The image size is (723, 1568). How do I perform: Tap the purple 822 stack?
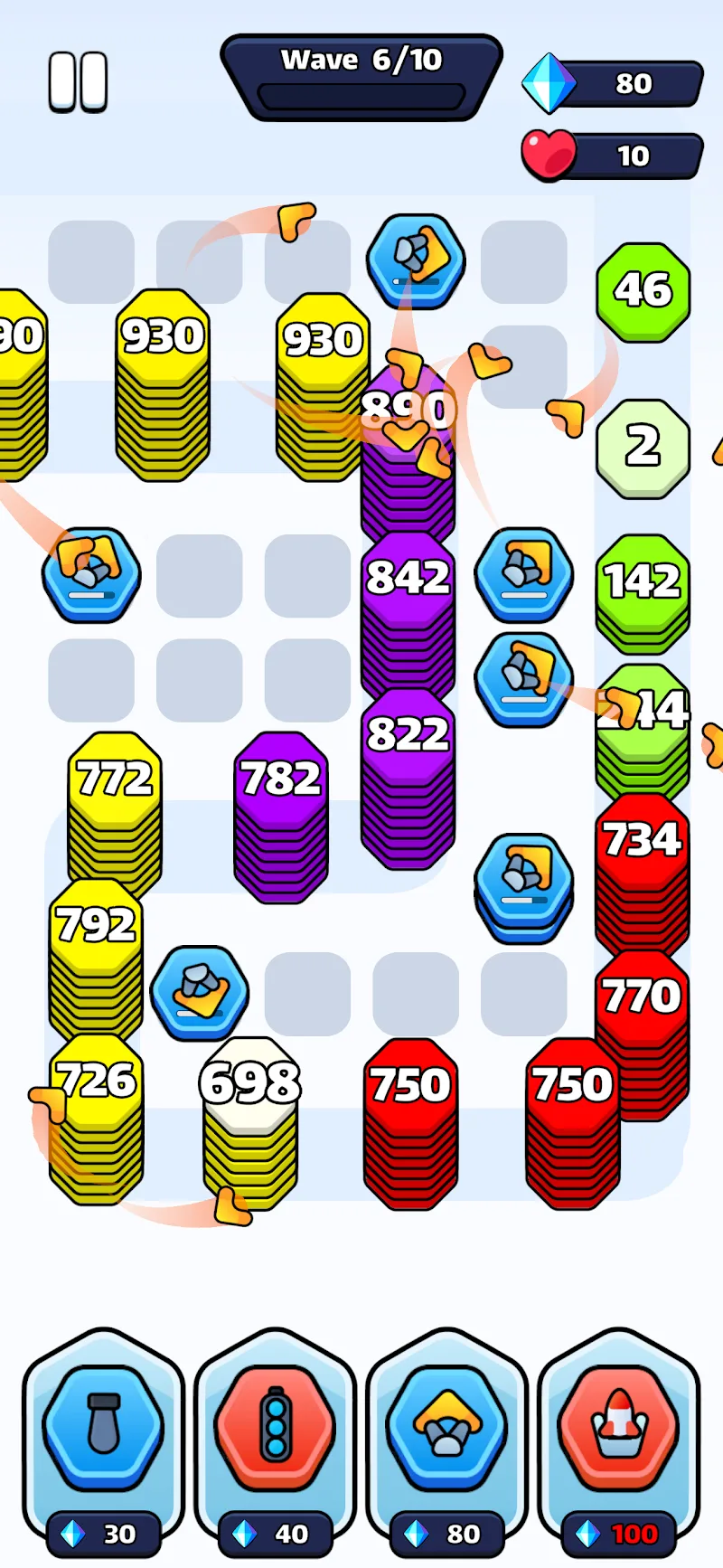[408, 735]
